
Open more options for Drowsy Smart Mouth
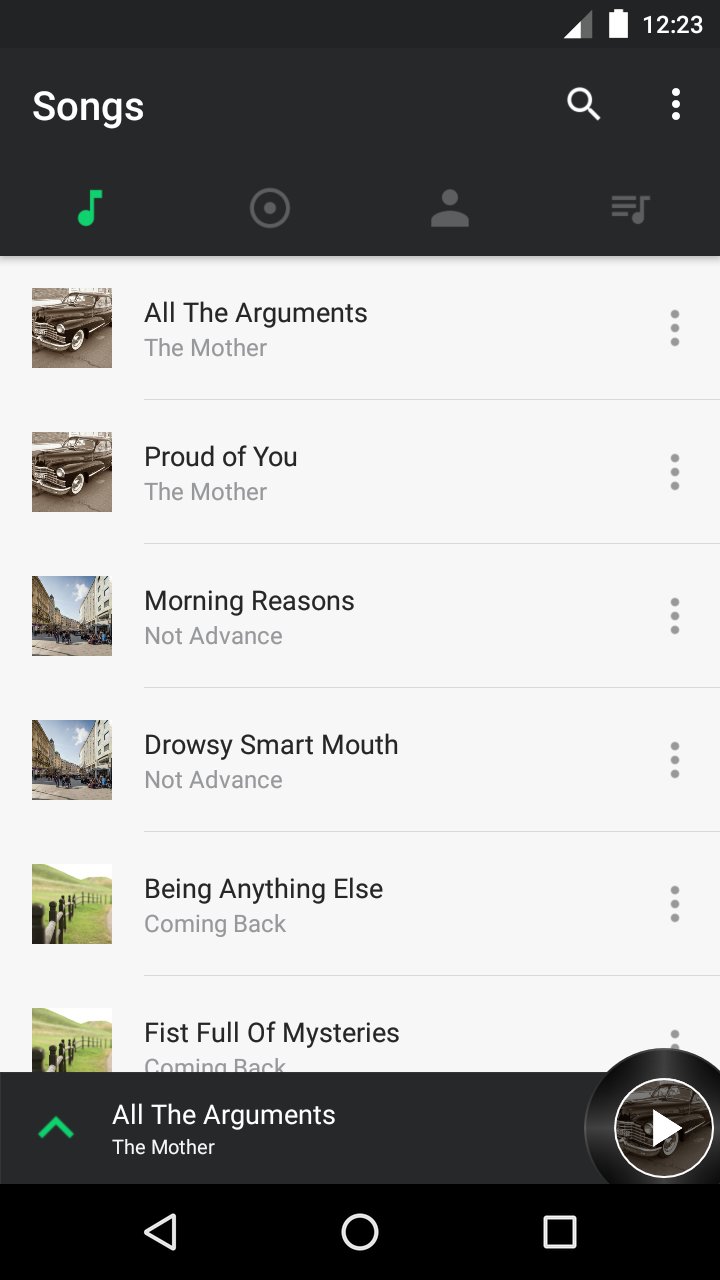click(x=675, y=760)
